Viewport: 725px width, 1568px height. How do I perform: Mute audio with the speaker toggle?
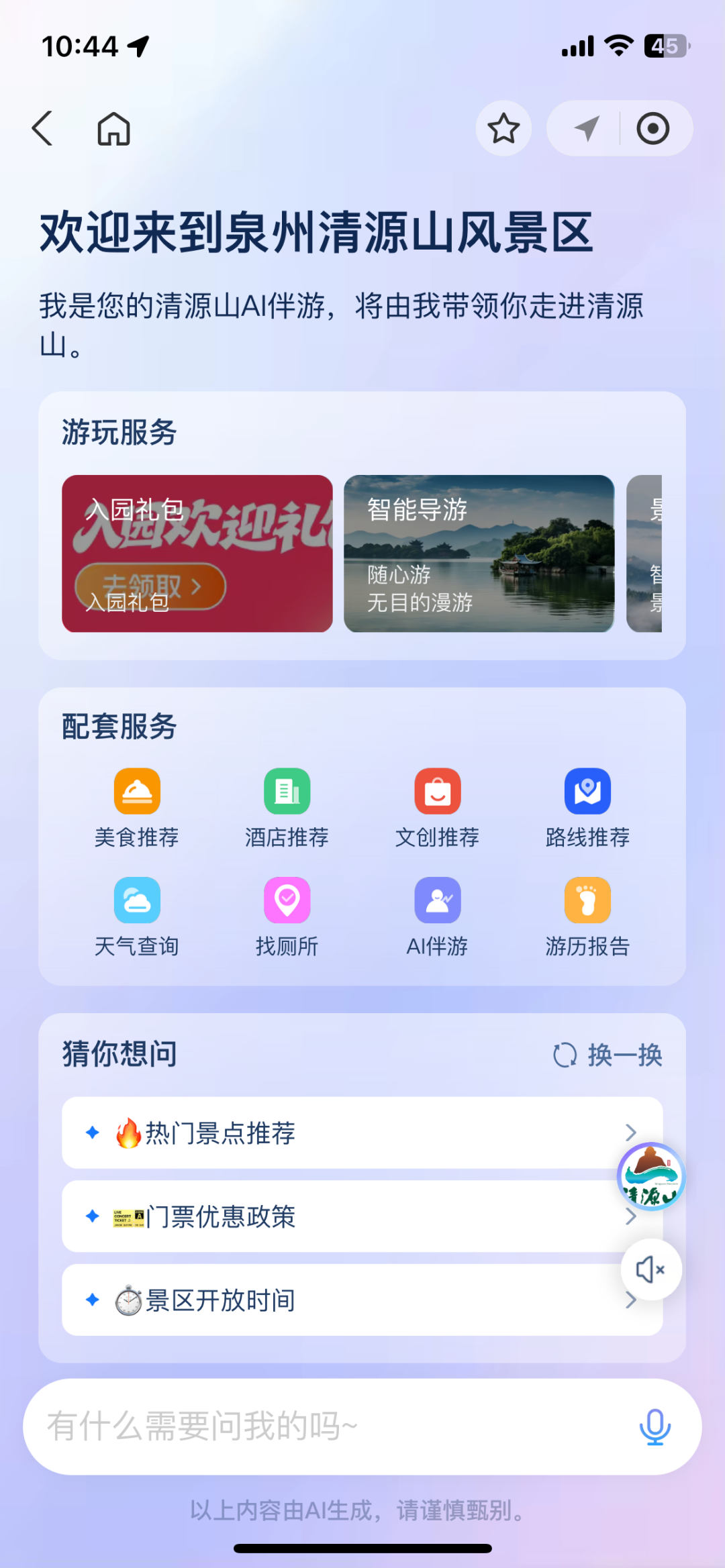(x=650, y=1269)
